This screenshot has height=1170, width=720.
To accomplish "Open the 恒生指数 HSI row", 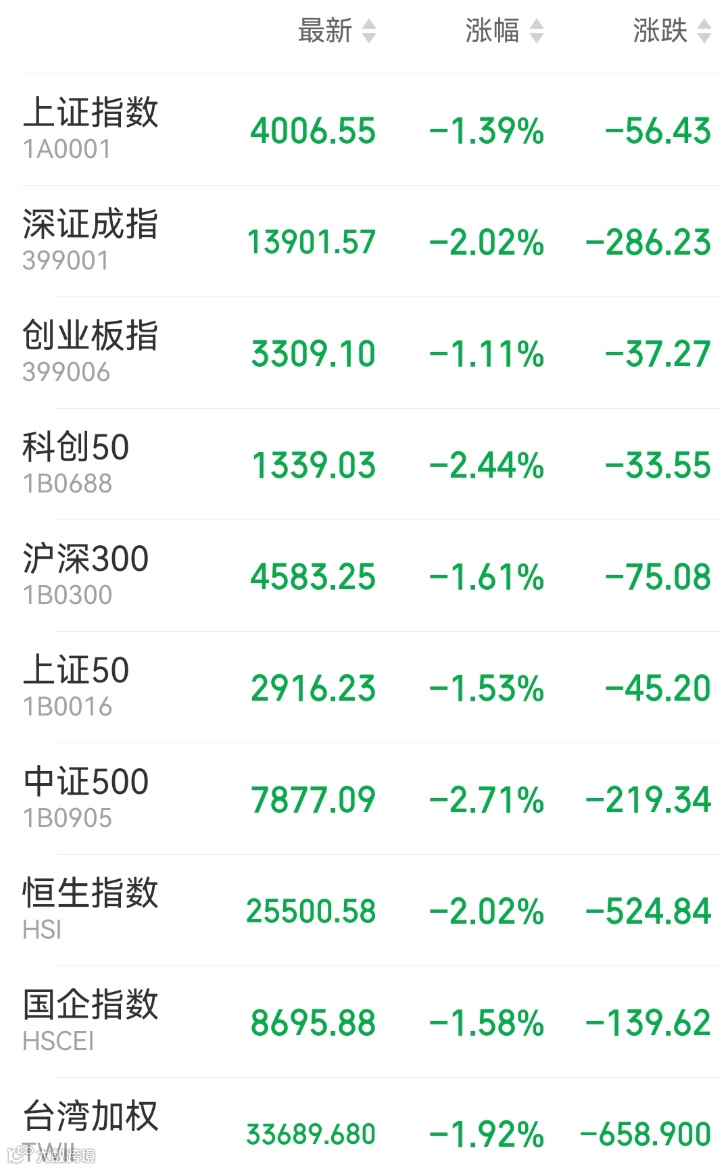I will click(x=360, y=910).
